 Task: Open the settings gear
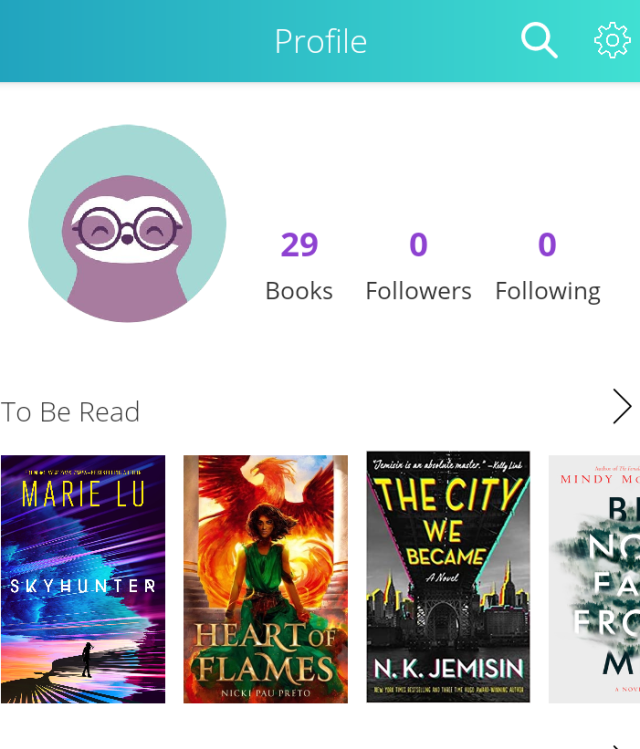612,41
